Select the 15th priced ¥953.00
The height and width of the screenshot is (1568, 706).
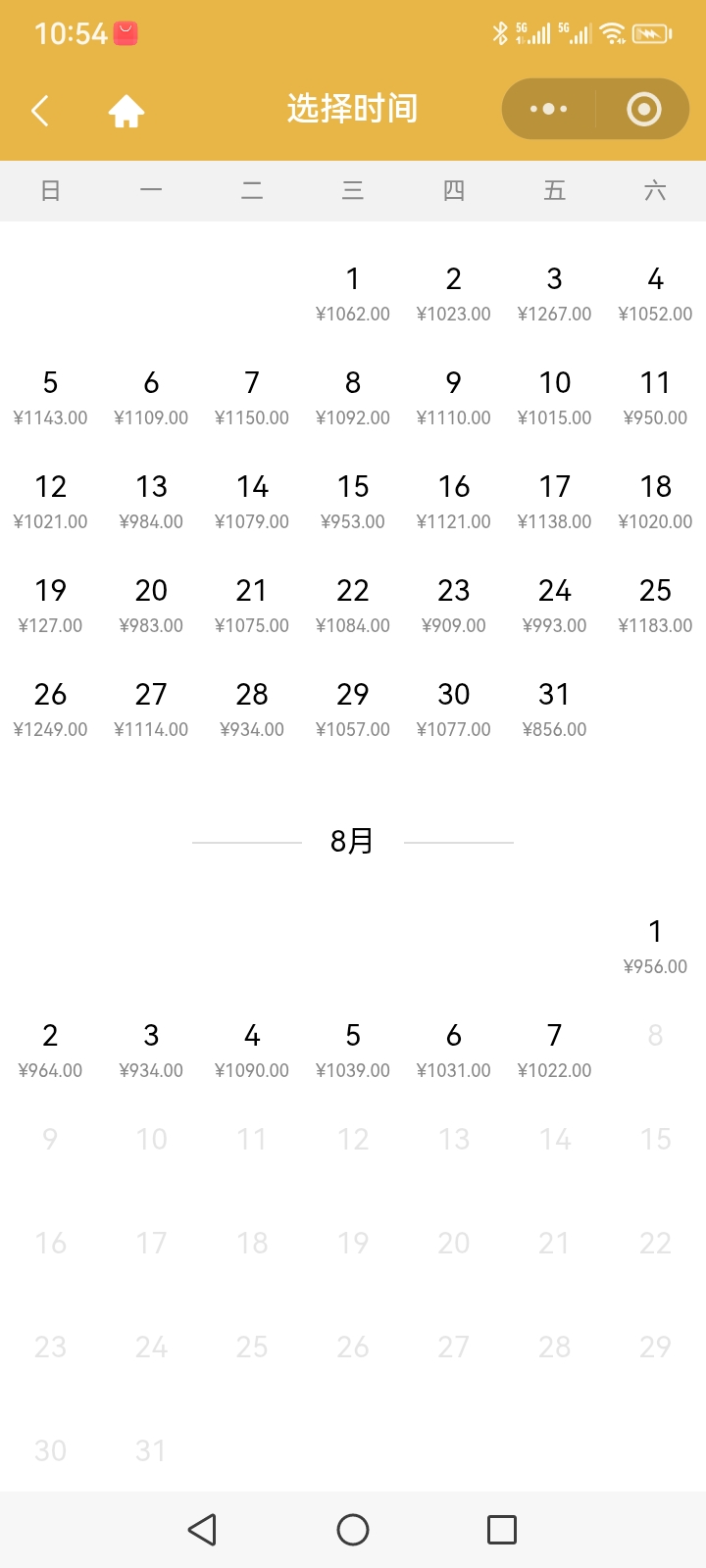[x=353, y=502]
